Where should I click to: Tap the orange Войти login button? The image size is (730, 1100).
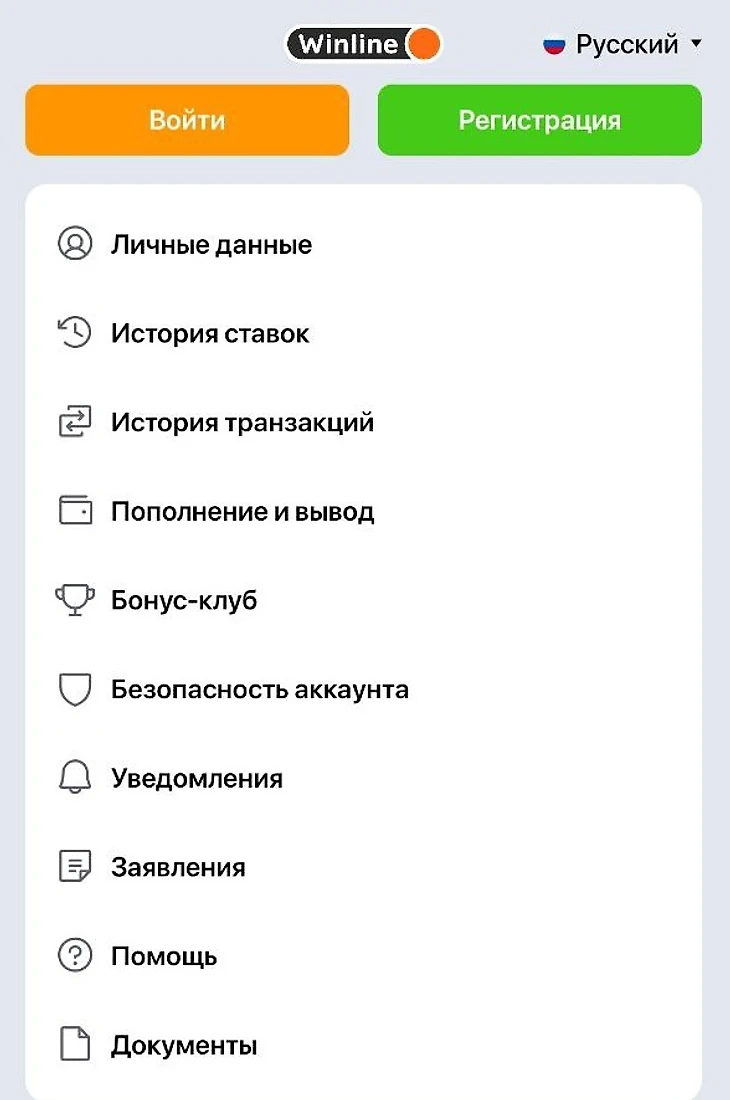(187, 120)
